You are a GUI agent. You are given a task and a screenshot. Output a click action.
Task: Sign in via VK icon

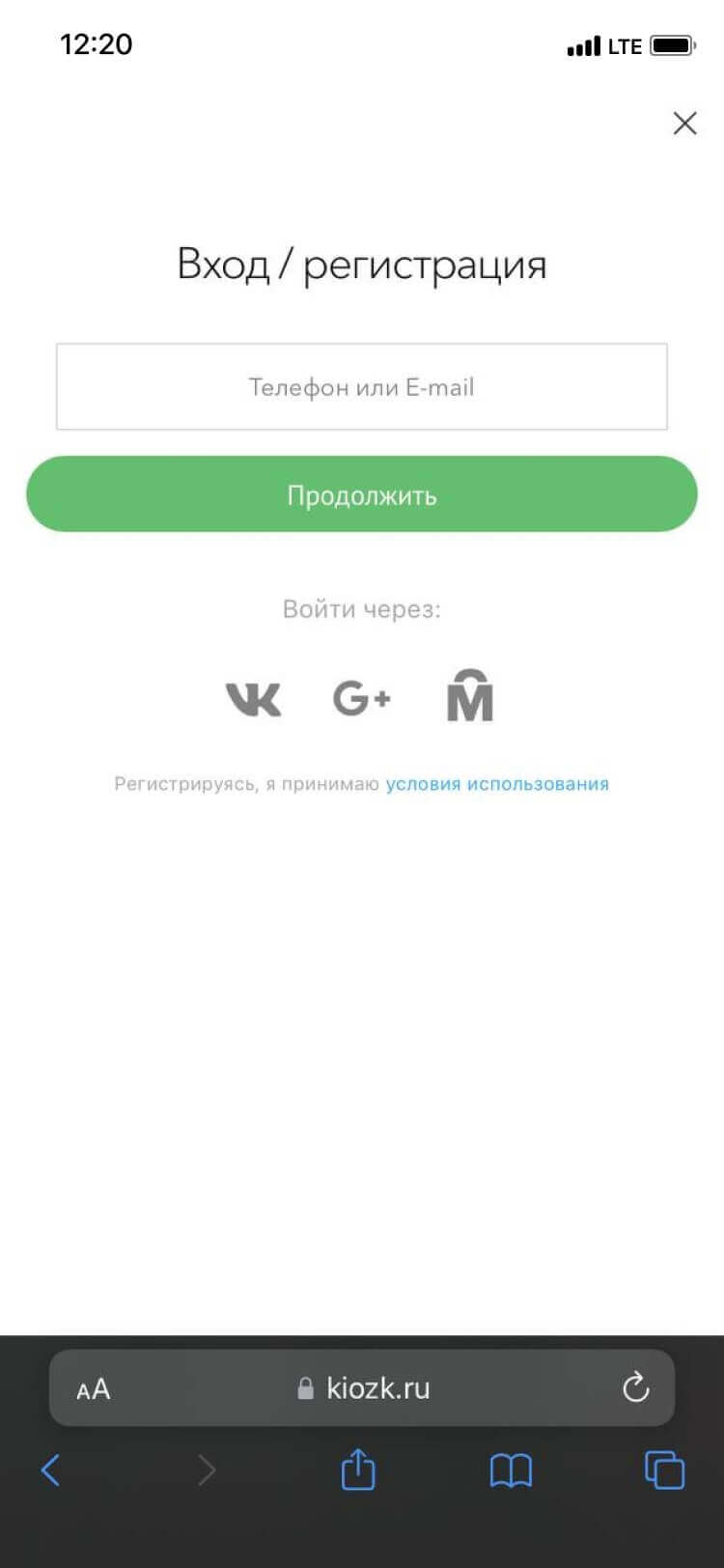[253, 698]
